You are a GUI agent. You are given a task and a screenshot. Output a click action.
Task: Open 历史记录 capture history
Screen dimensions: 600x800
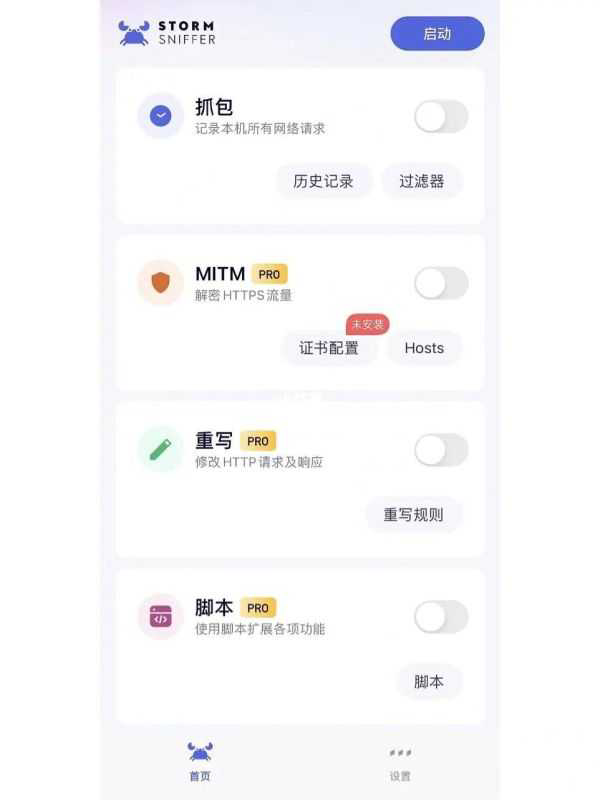[x=323, y=181]
